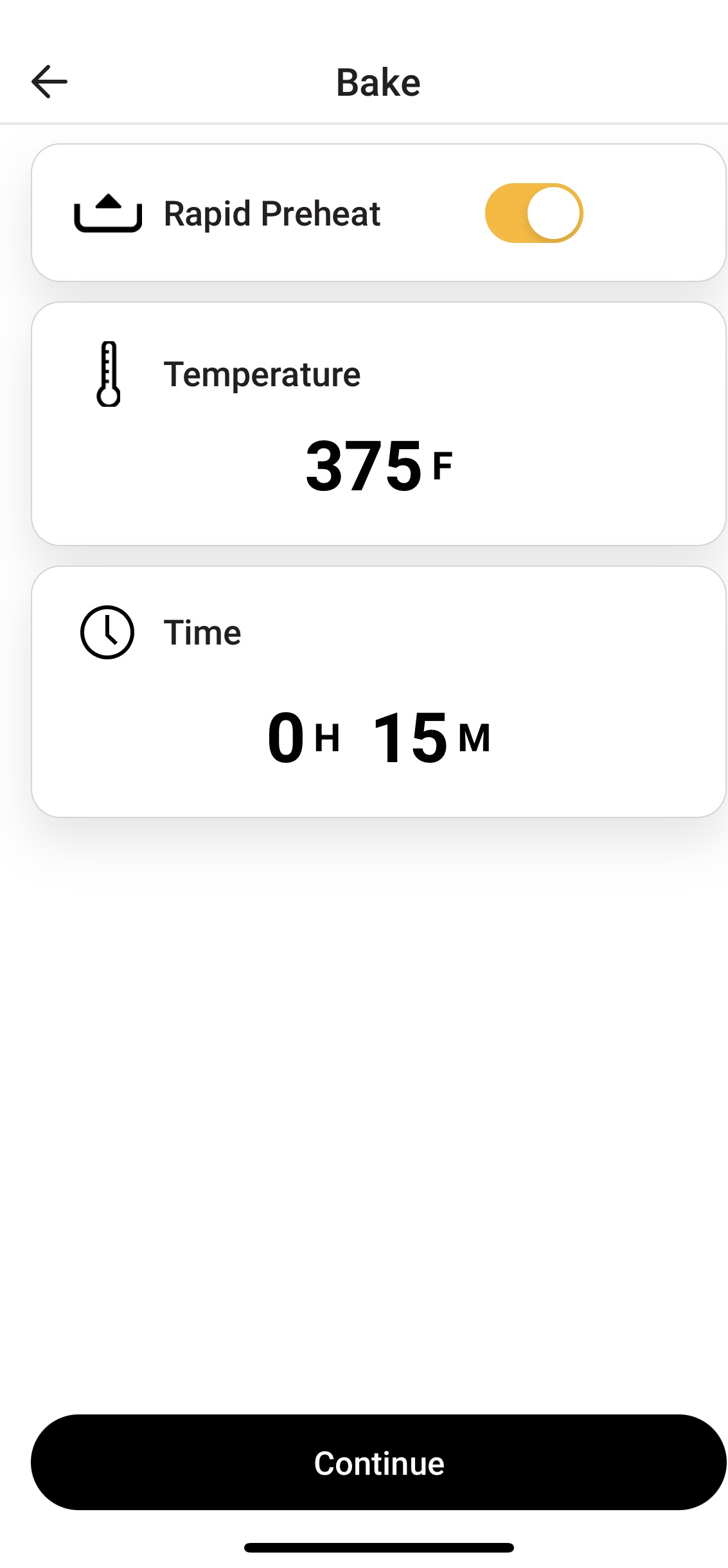The height and width of the screenshot is (1568, 728).
Task: Tap Continue to proceed with Bake
Action: pyautogui.click(x=378, y=1462)
